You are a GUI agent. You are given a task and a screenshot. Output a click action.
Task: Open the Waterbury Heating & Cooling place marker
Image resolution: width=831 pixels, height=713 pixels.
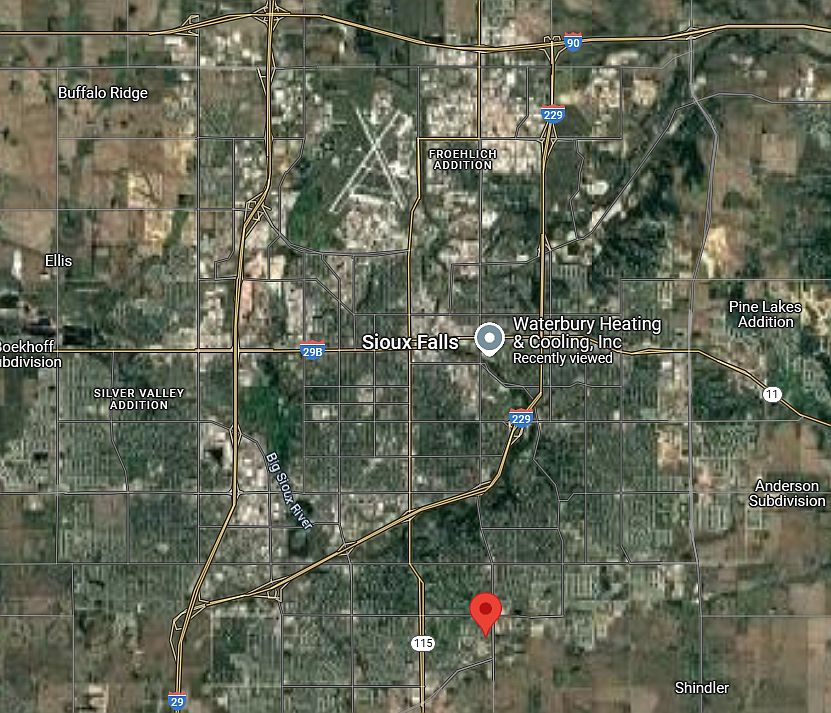coord(489,340)
